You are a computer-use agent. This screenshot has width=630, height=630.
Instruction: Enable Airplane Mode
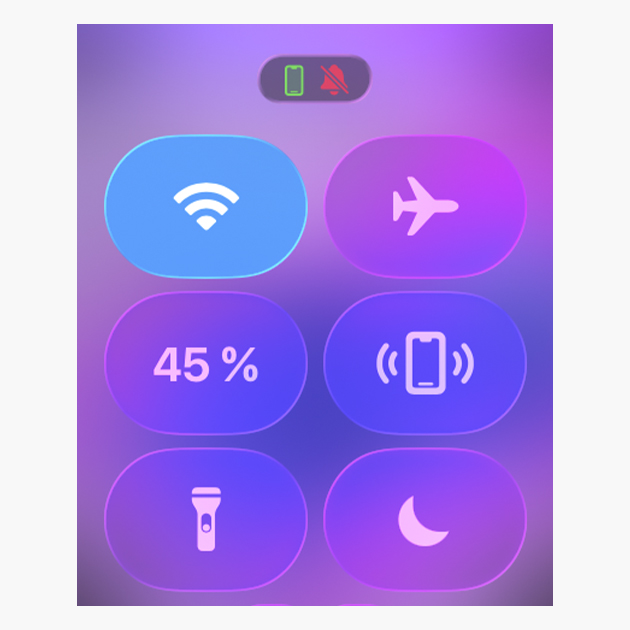click(x=425, y=207)
